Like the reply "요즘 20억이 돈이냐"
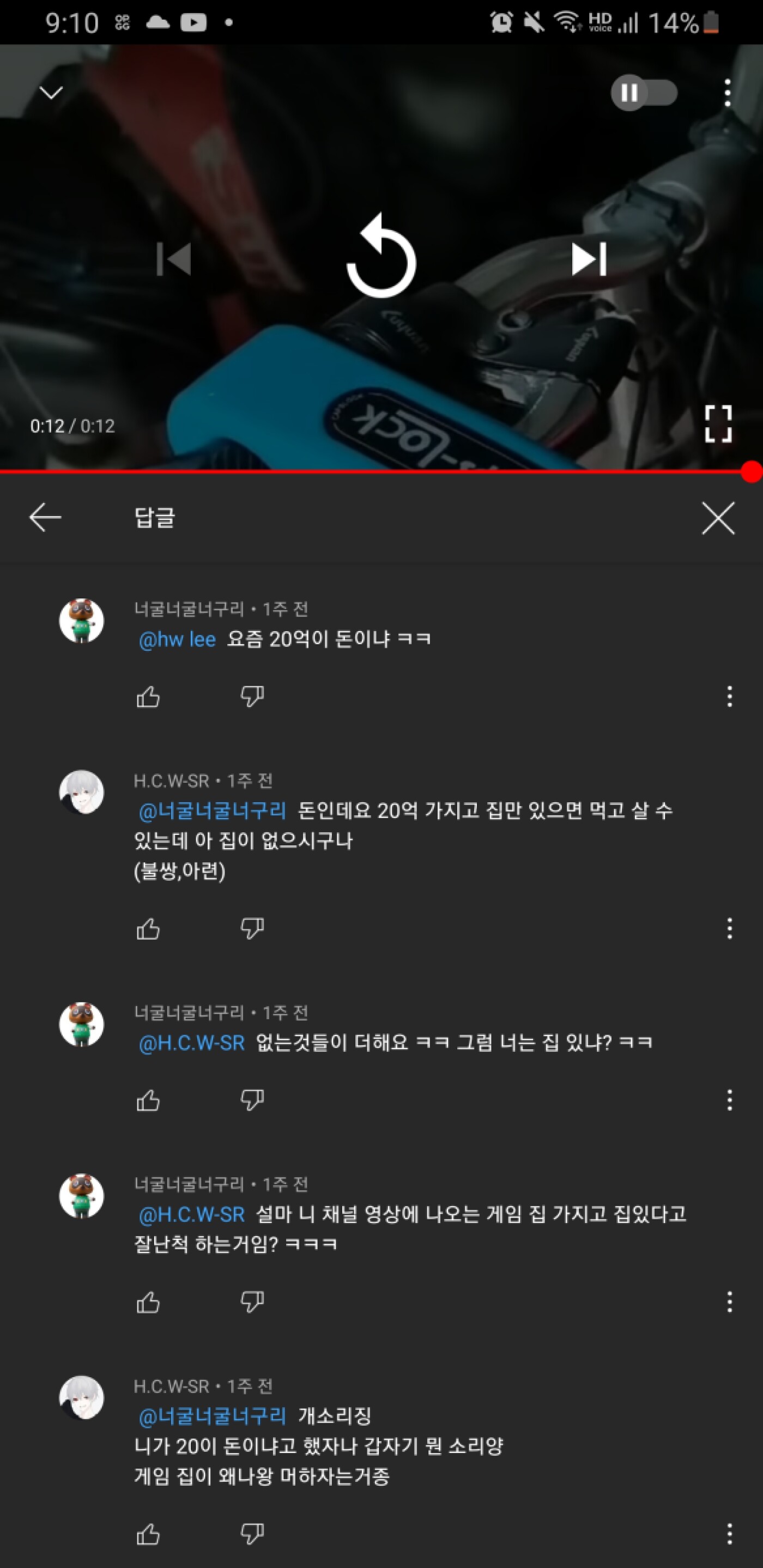 [x=148, y=697]
